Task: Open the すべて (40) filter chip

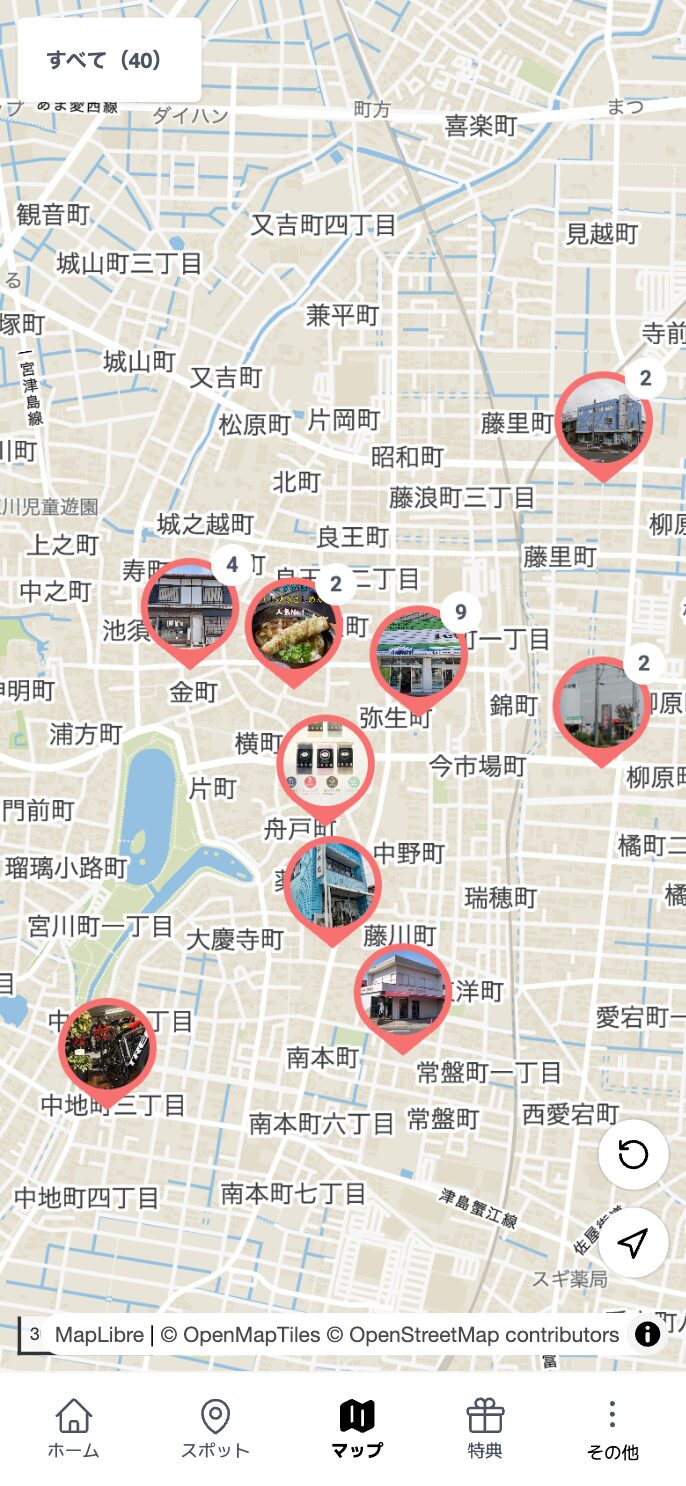Action: tap(108, 60)
